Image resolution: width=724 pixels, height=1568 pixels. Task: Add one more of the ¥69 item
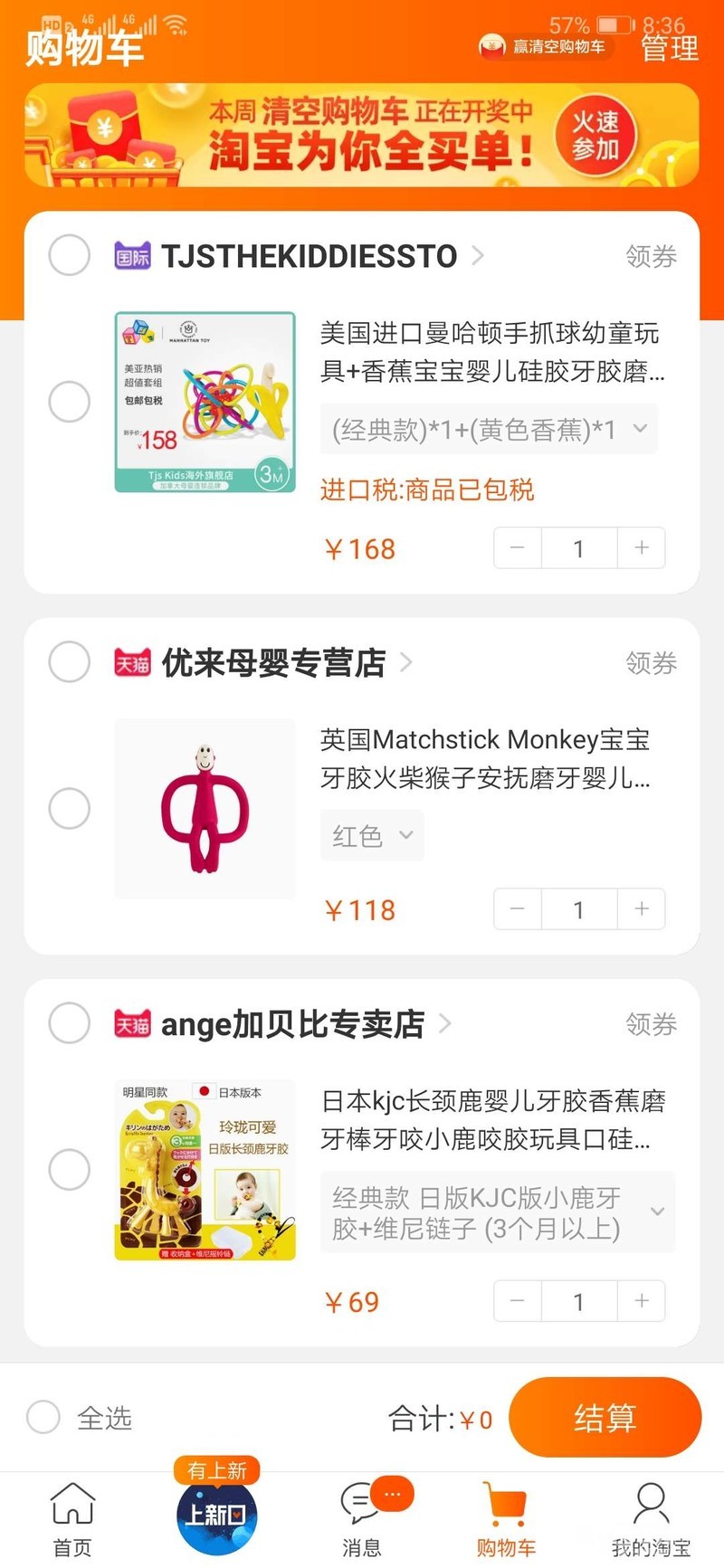pos(642,1301)
